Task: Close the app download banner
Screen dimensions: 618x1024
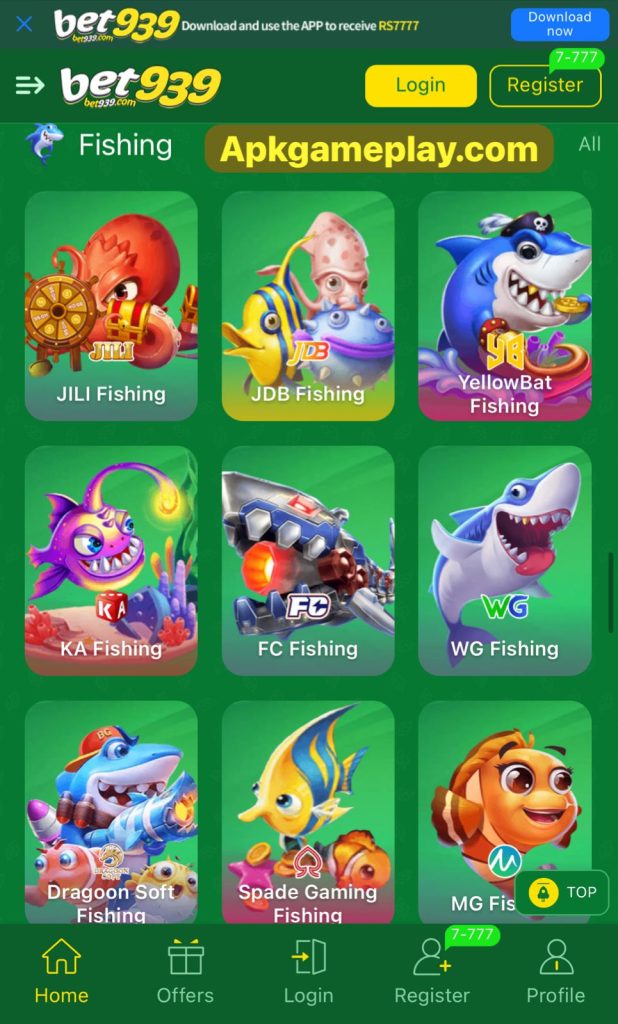Action: pos(24,23)
